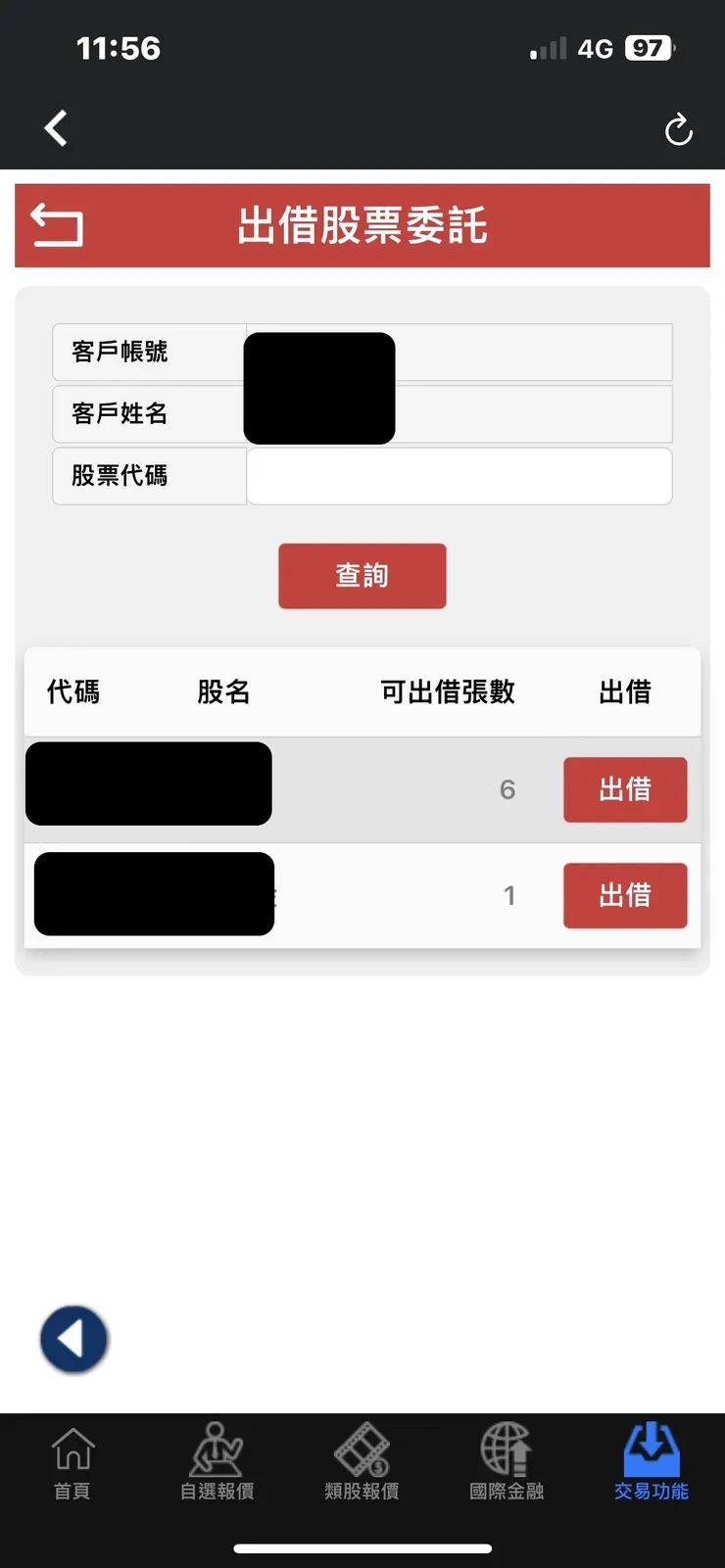Open the 首頁 home screen
Screen dimensions: 725x1568
tap(72, 1464)
